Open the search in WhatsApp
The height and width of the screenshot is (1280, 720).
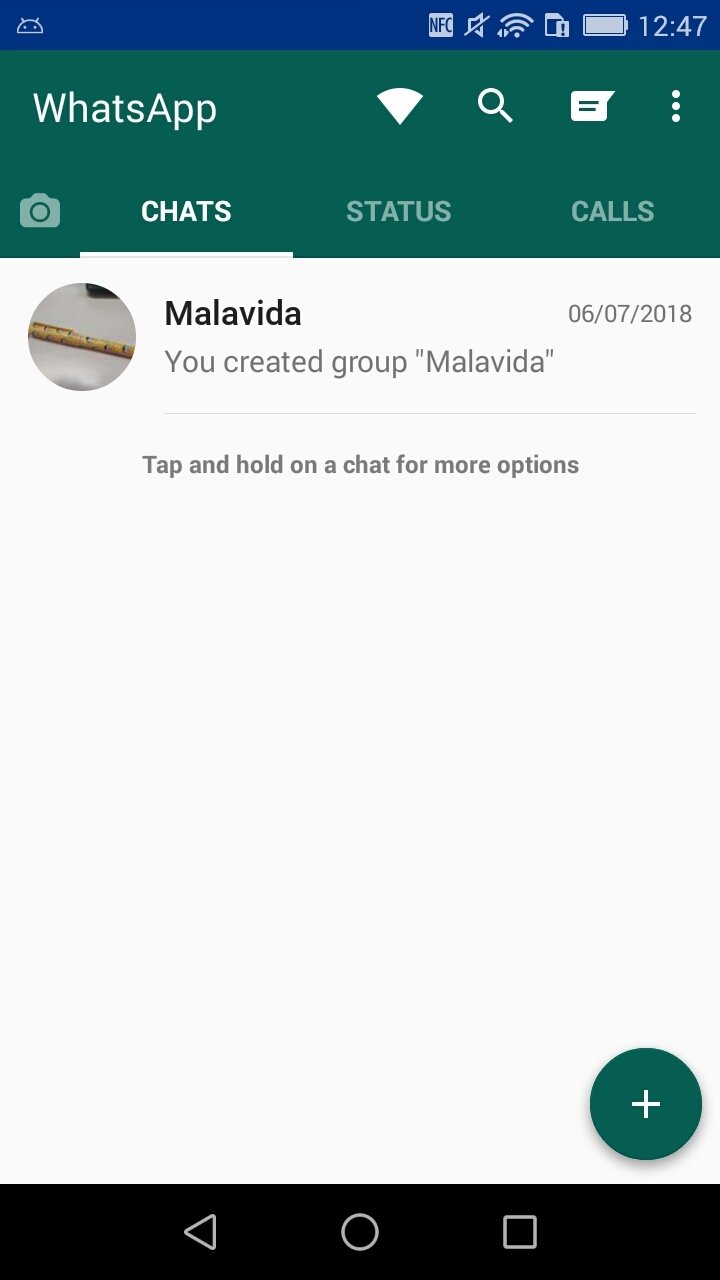[x=495, y=105]
